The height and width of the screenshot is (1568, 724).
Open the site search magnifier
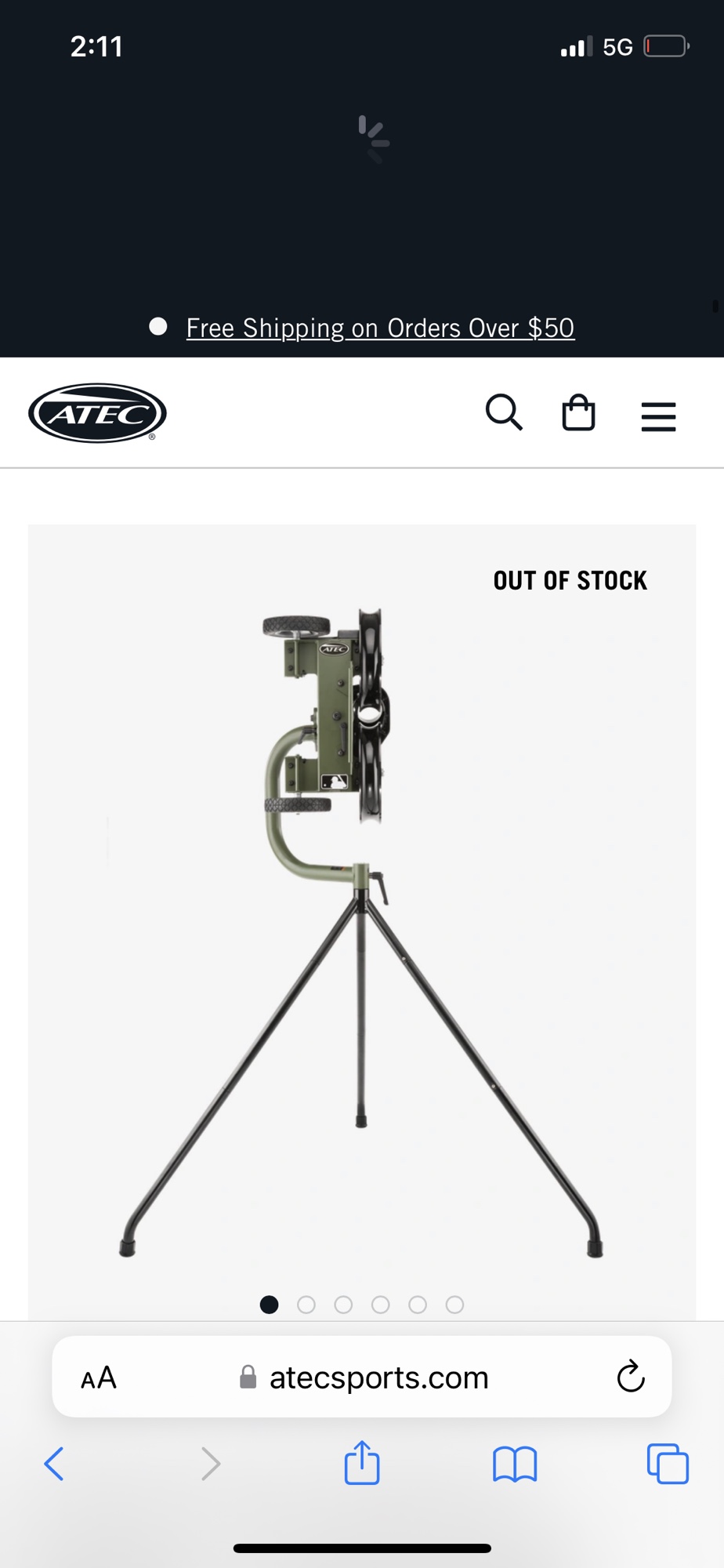[x=504, y=412]
